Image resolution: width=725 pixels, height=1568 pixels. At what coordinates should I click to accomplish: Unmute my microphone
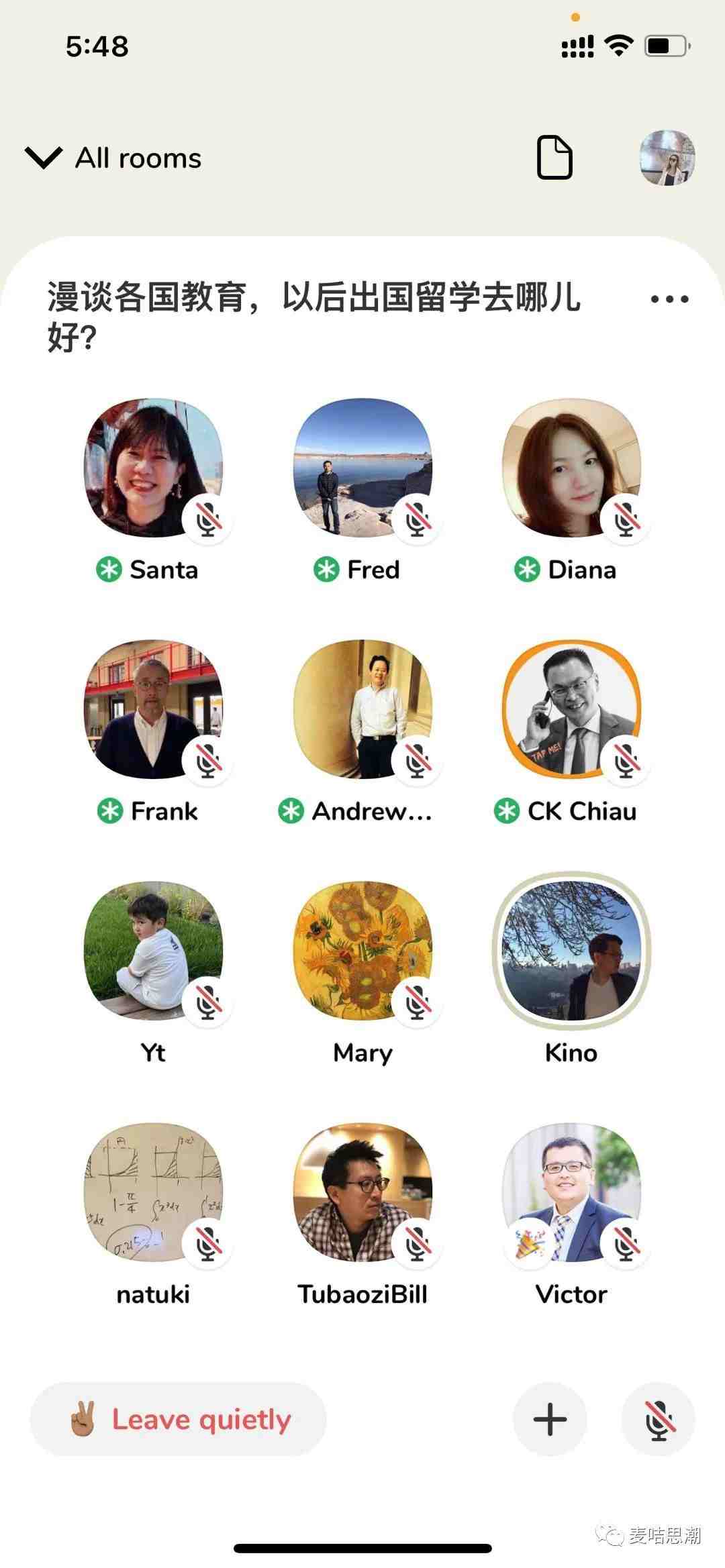click(659, 1419)
